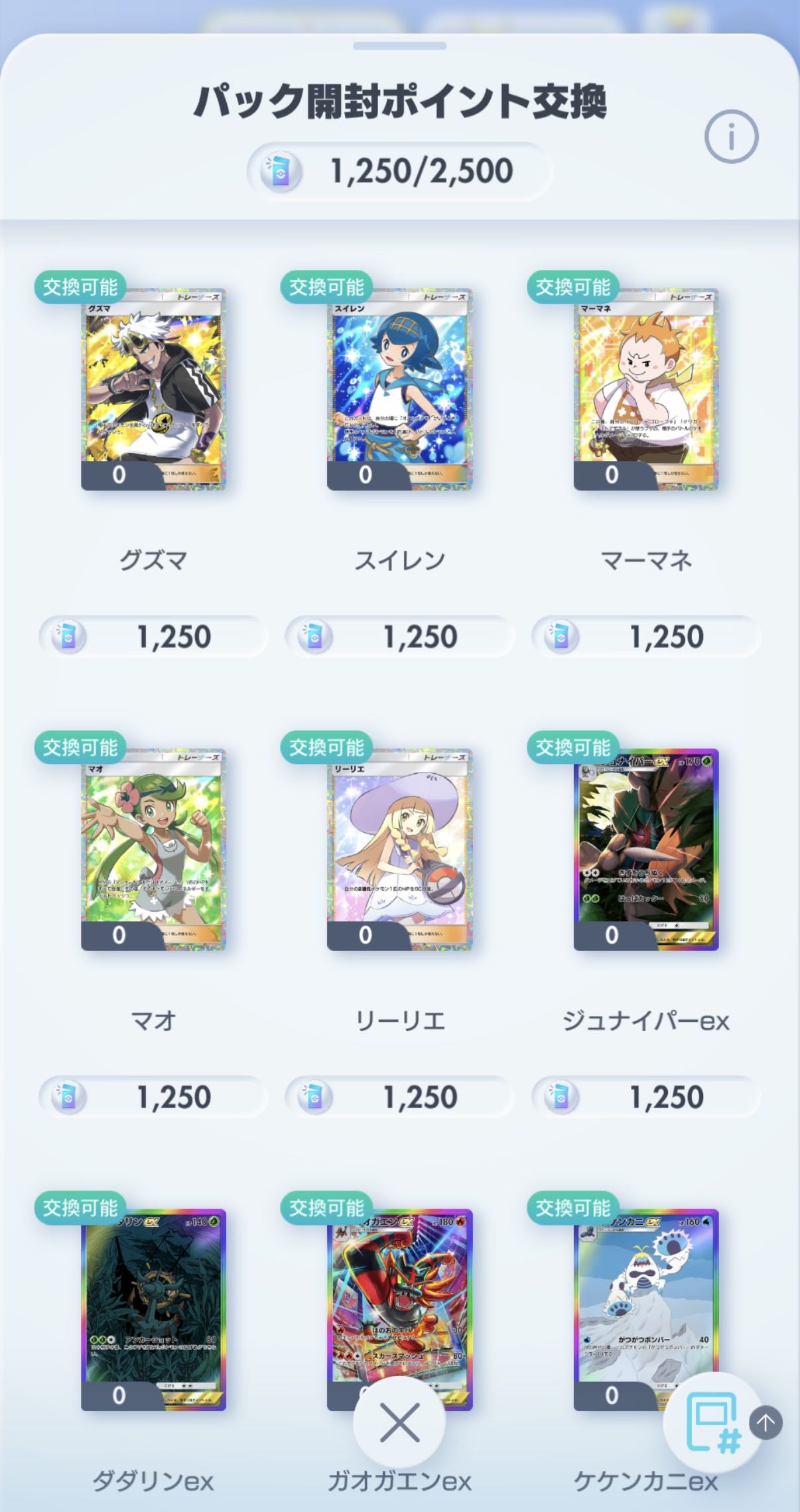
Task: Open the ガオガエンex card
Action: (399, 1293)
